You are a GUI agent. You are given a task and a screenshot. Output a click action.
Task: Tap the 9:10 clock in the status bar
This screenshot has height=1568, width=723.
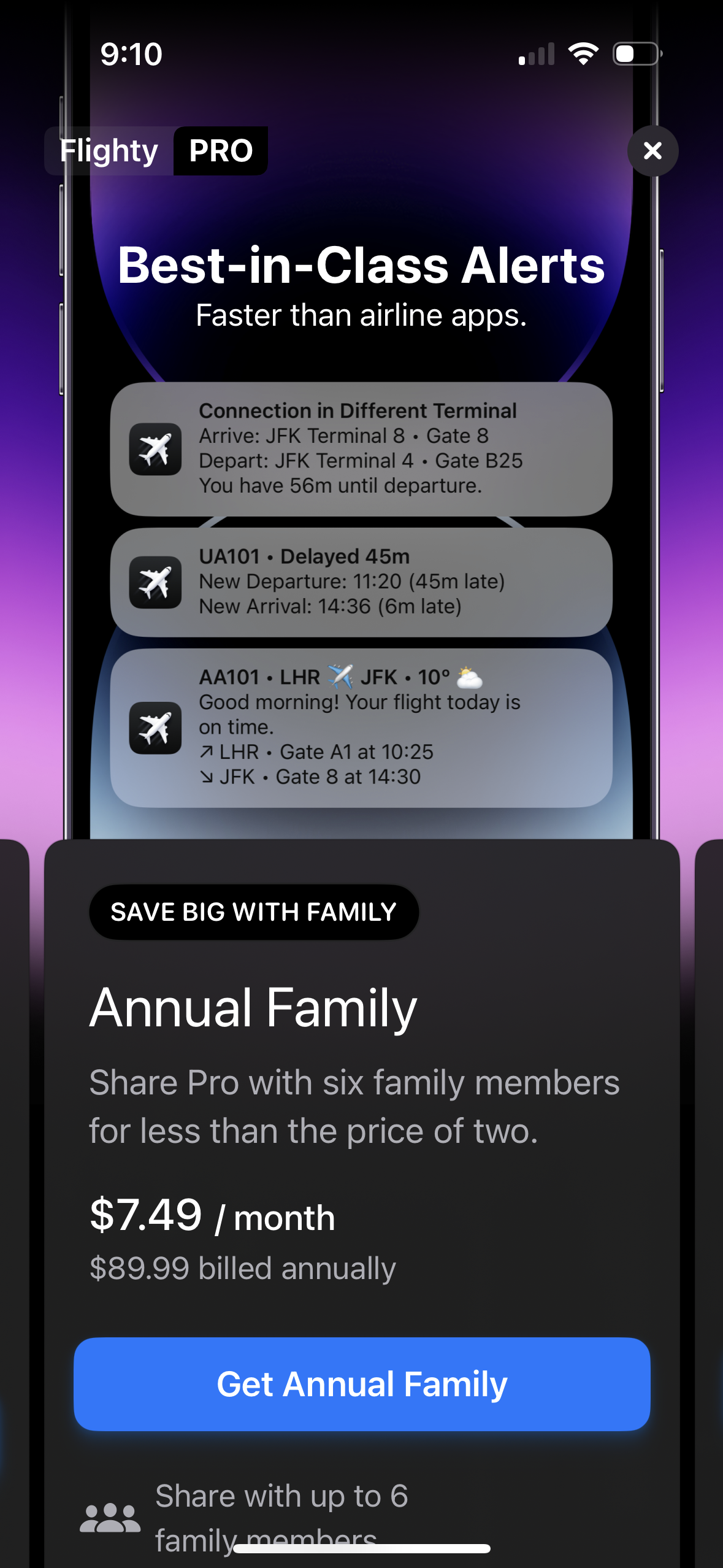(129, 54)
